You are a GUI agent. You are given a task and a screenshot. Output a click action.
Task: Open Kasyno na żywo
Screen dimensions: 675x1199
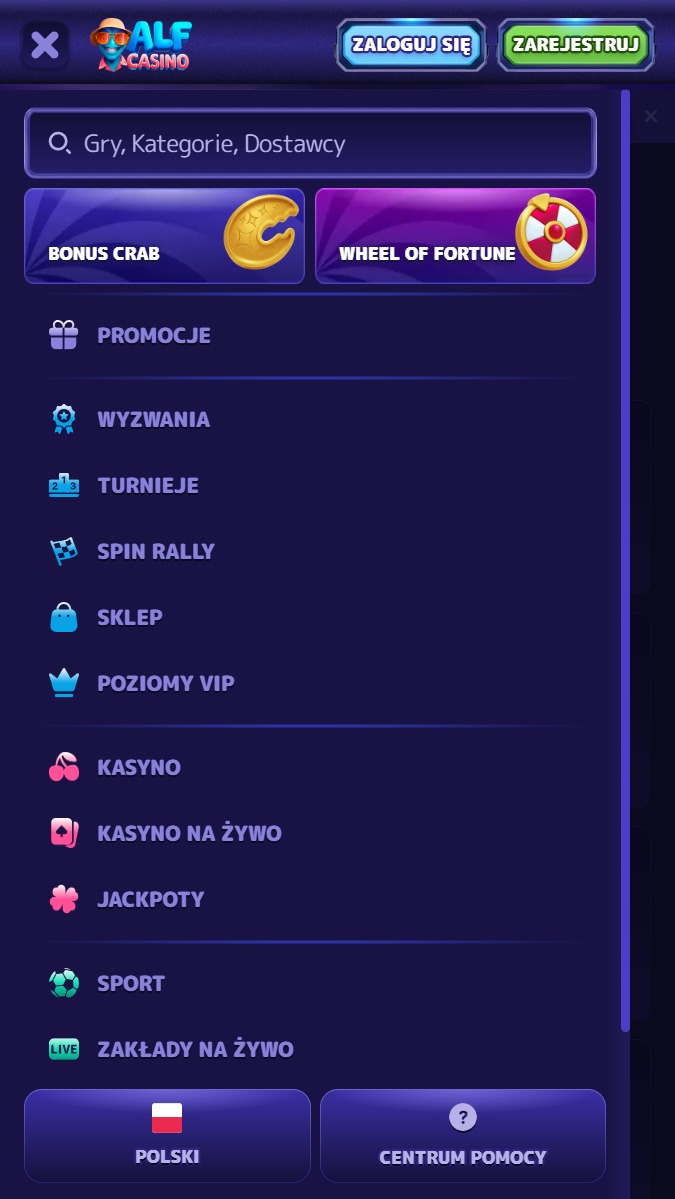click(188, 833)
